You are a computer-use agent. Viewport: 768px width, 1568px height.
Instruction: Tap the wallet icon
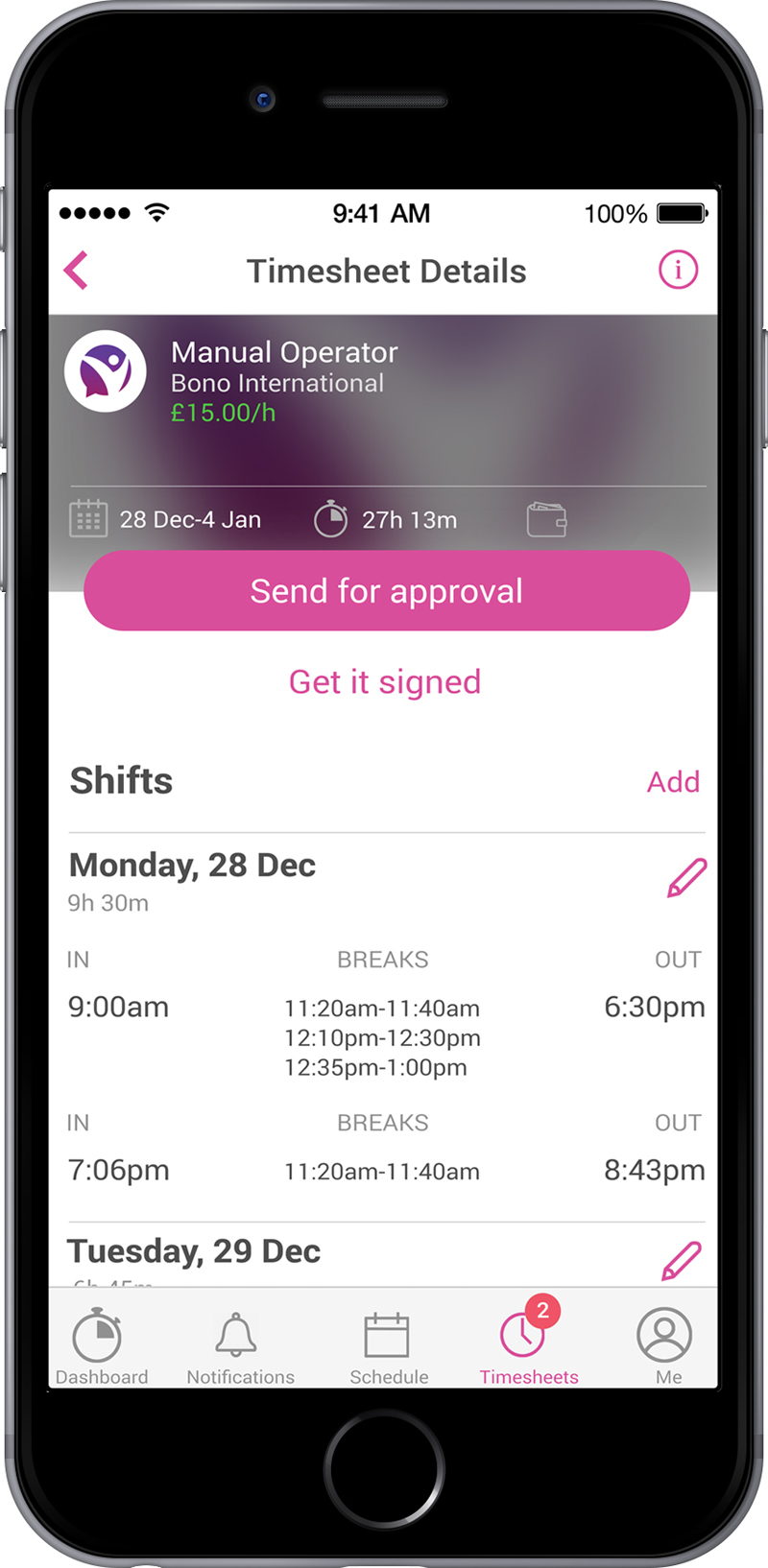(x=546, y=519)
